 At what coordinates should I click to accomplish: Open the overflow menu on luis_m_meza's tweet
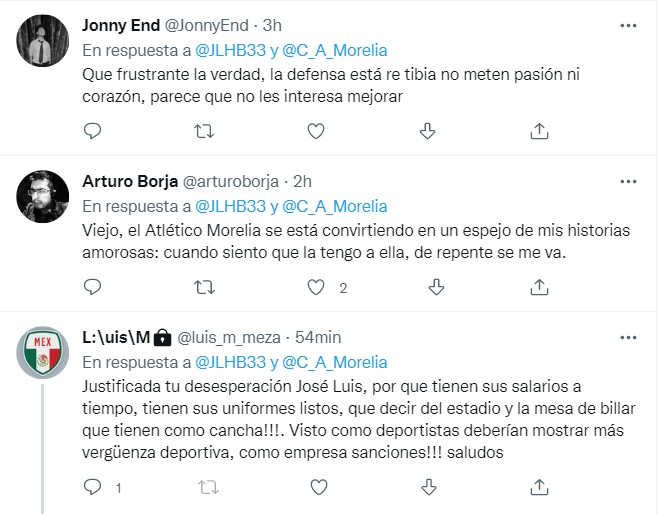[627, 338]
